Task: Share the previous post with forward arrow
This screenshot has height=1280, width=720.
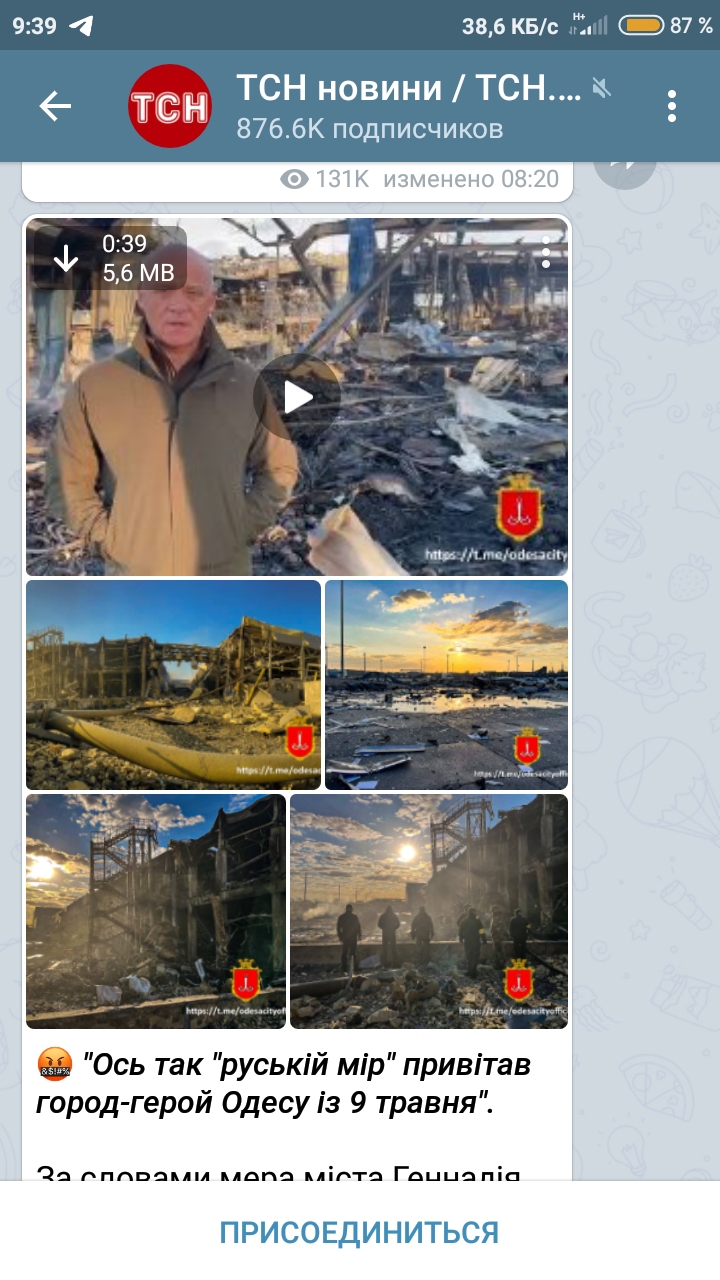Action: pyautogui.click(x=625, y=168)
